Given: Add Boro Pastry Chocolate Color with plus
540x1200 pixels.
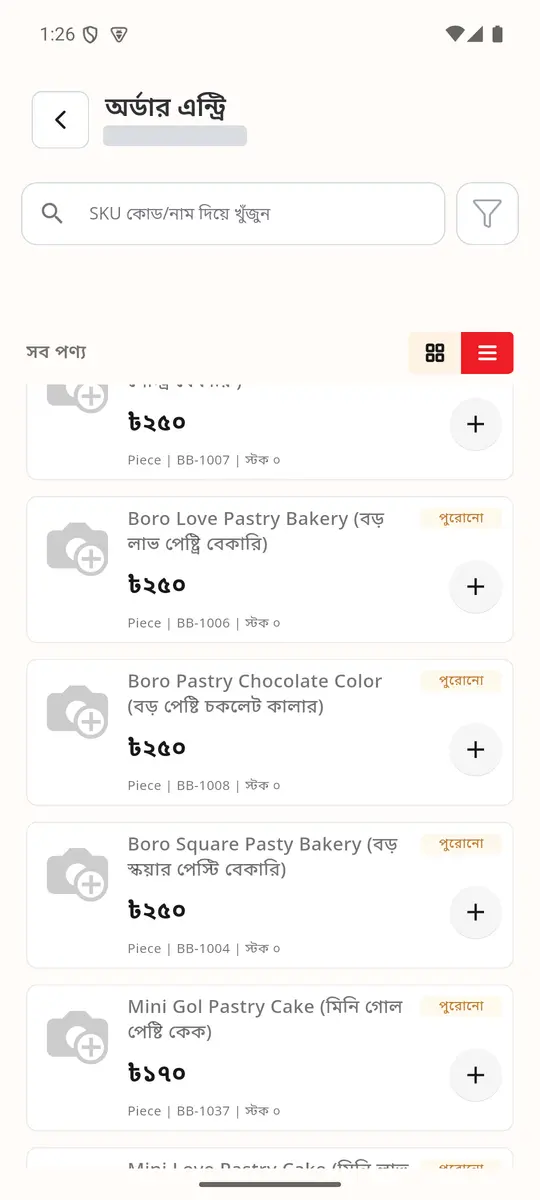Looking at the screenshot, I should tap(475, 749).
